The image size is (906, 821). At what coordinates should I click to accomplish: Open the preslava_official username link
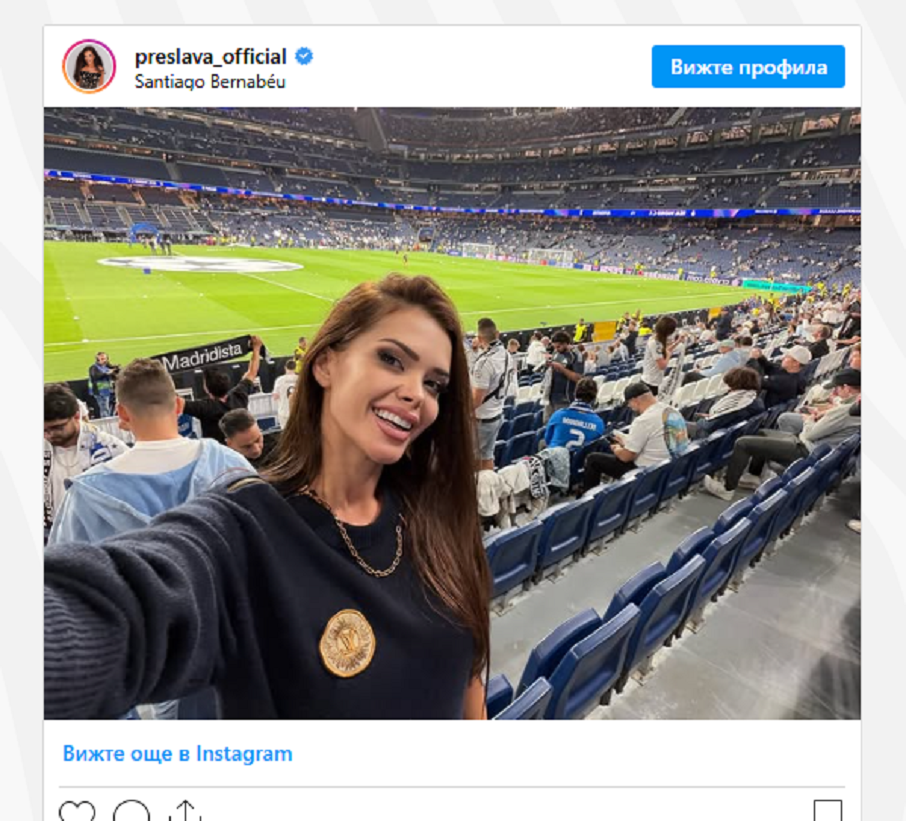click(211, 57)
